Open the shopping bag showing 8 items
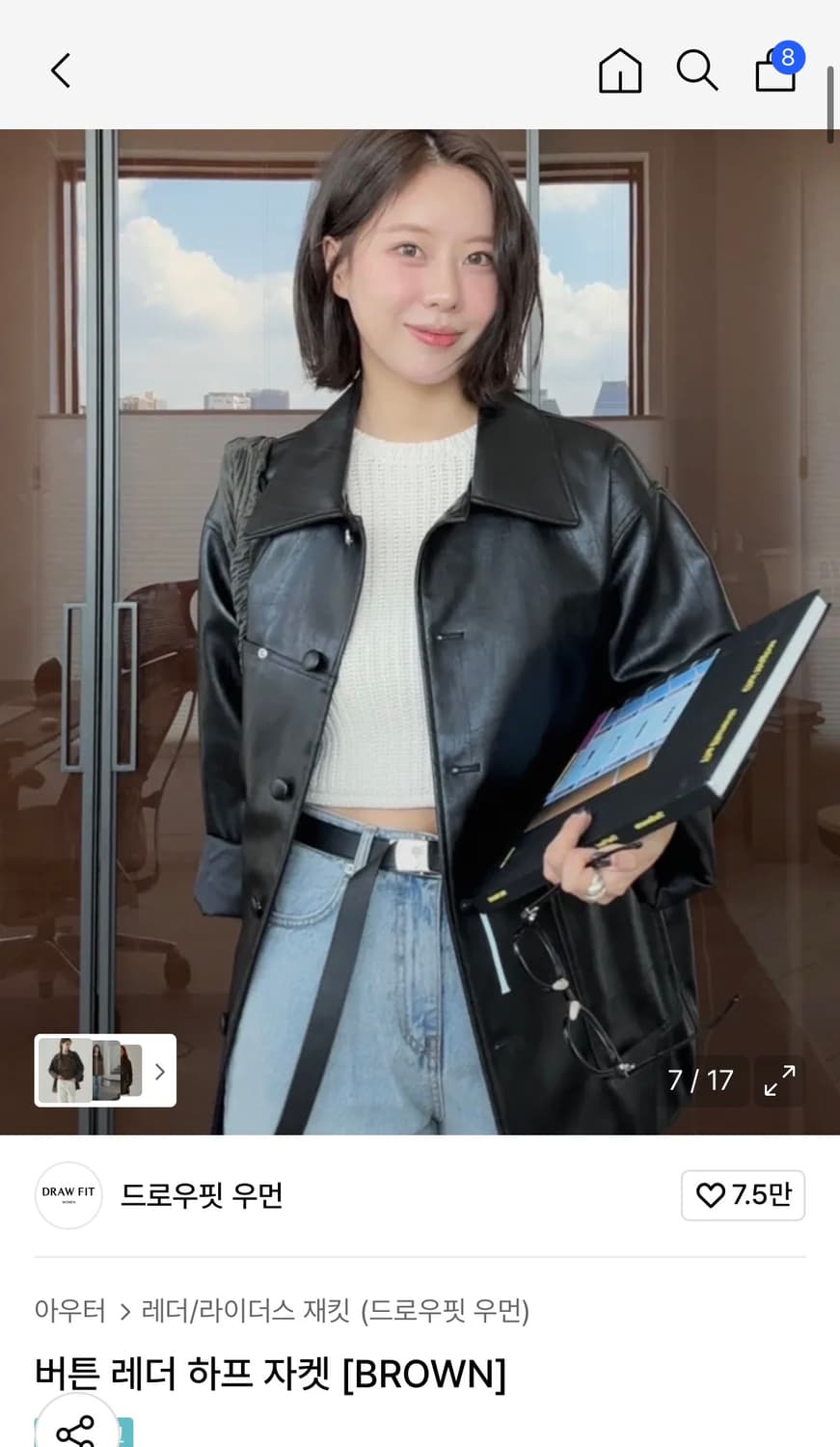Viewport: 840px width, 1447px height. coord(773,72)
